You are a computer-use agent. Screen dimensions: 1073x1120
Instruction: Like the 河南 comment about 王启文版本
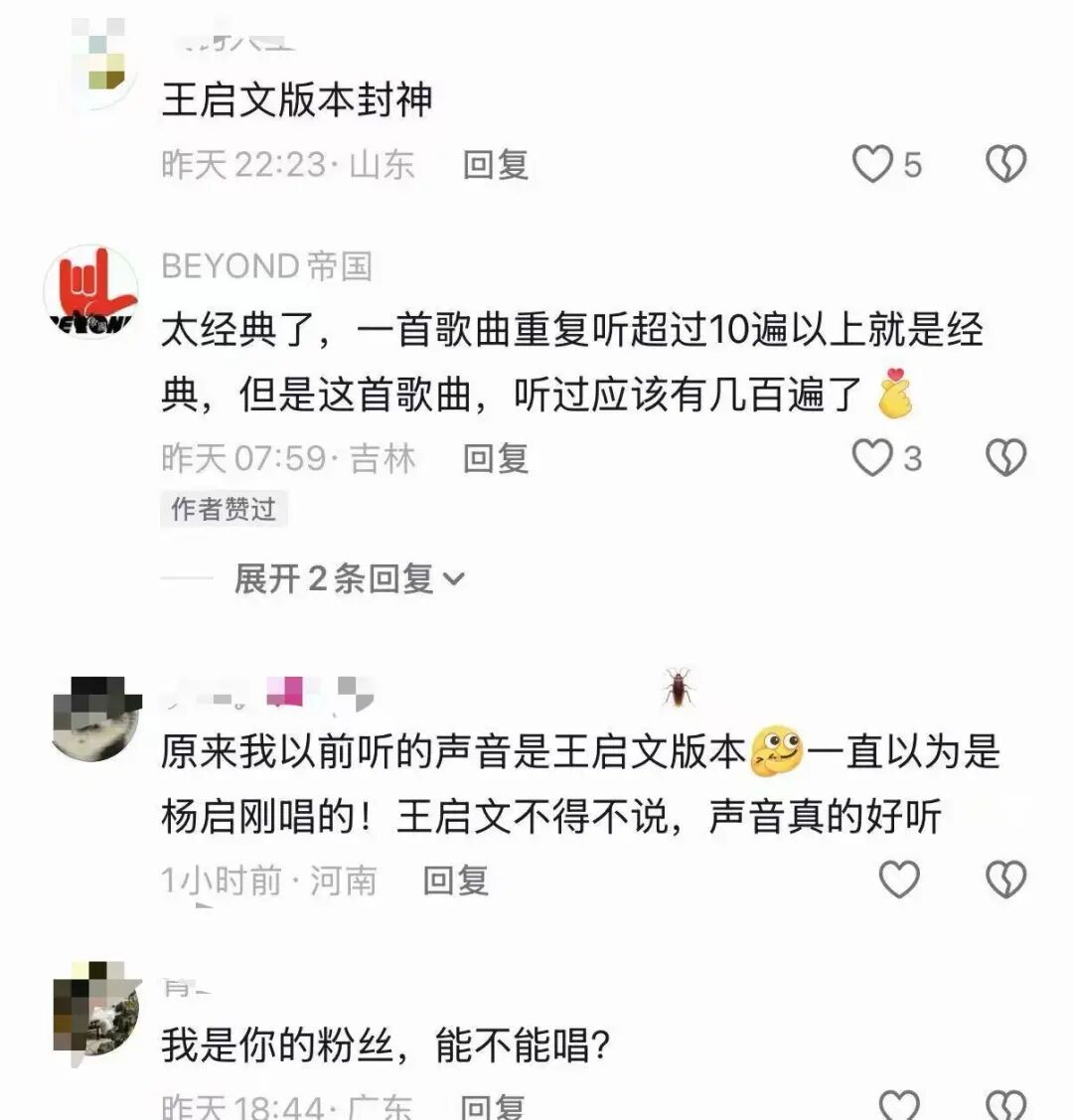[x=899, y=880]
